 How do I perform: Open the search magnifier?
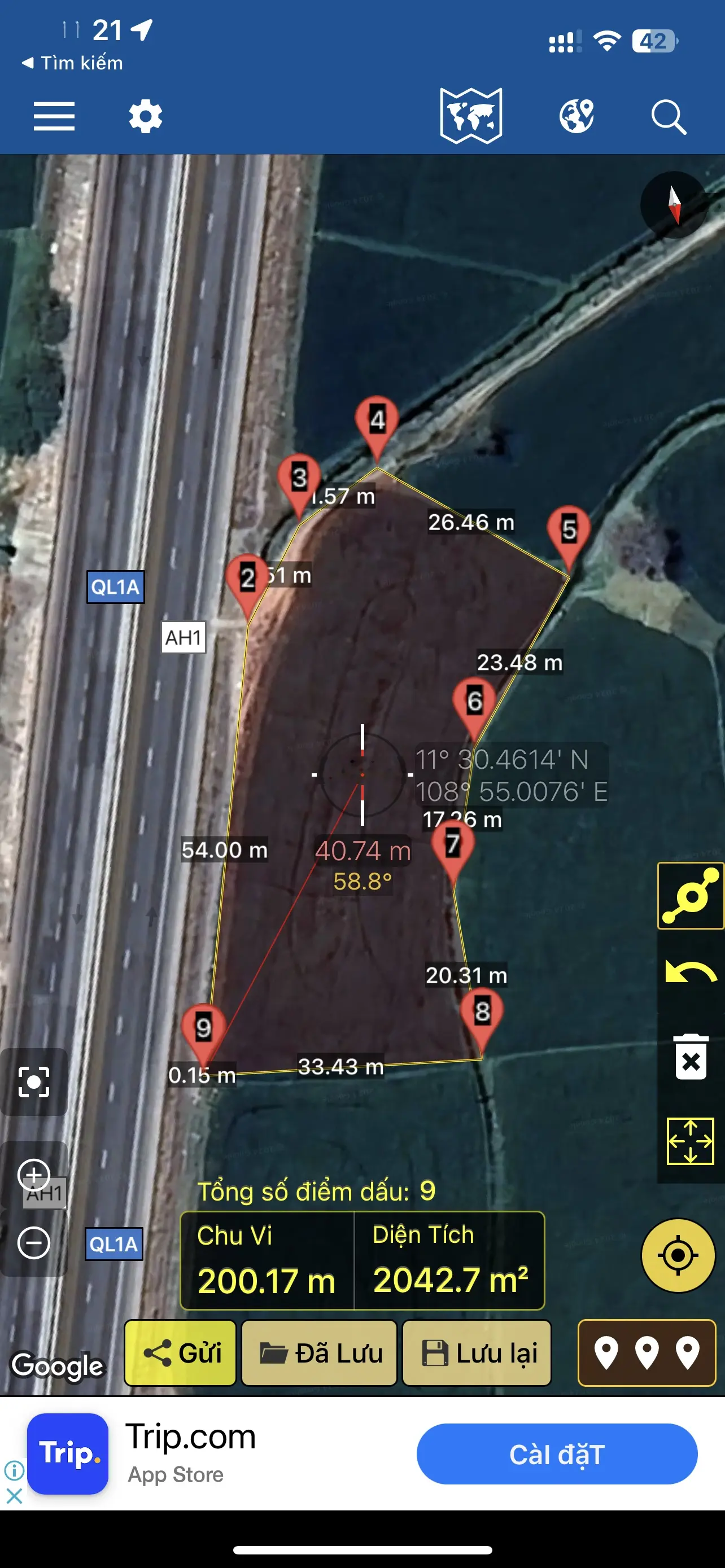tap(669, 116)
